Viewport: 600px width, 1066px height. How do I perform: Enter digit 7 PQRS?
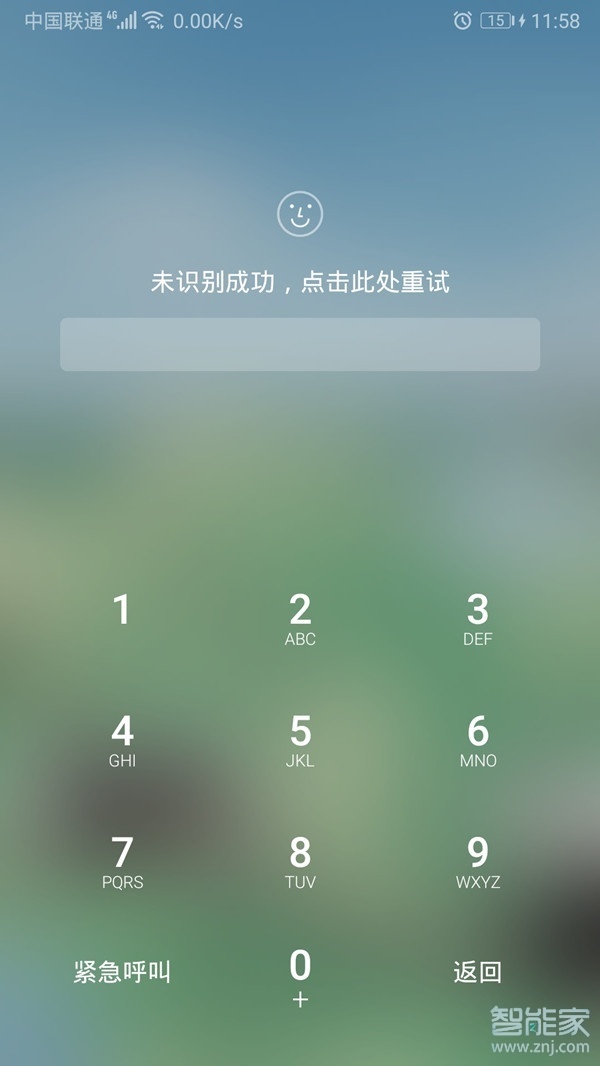(x=122, y=863)
